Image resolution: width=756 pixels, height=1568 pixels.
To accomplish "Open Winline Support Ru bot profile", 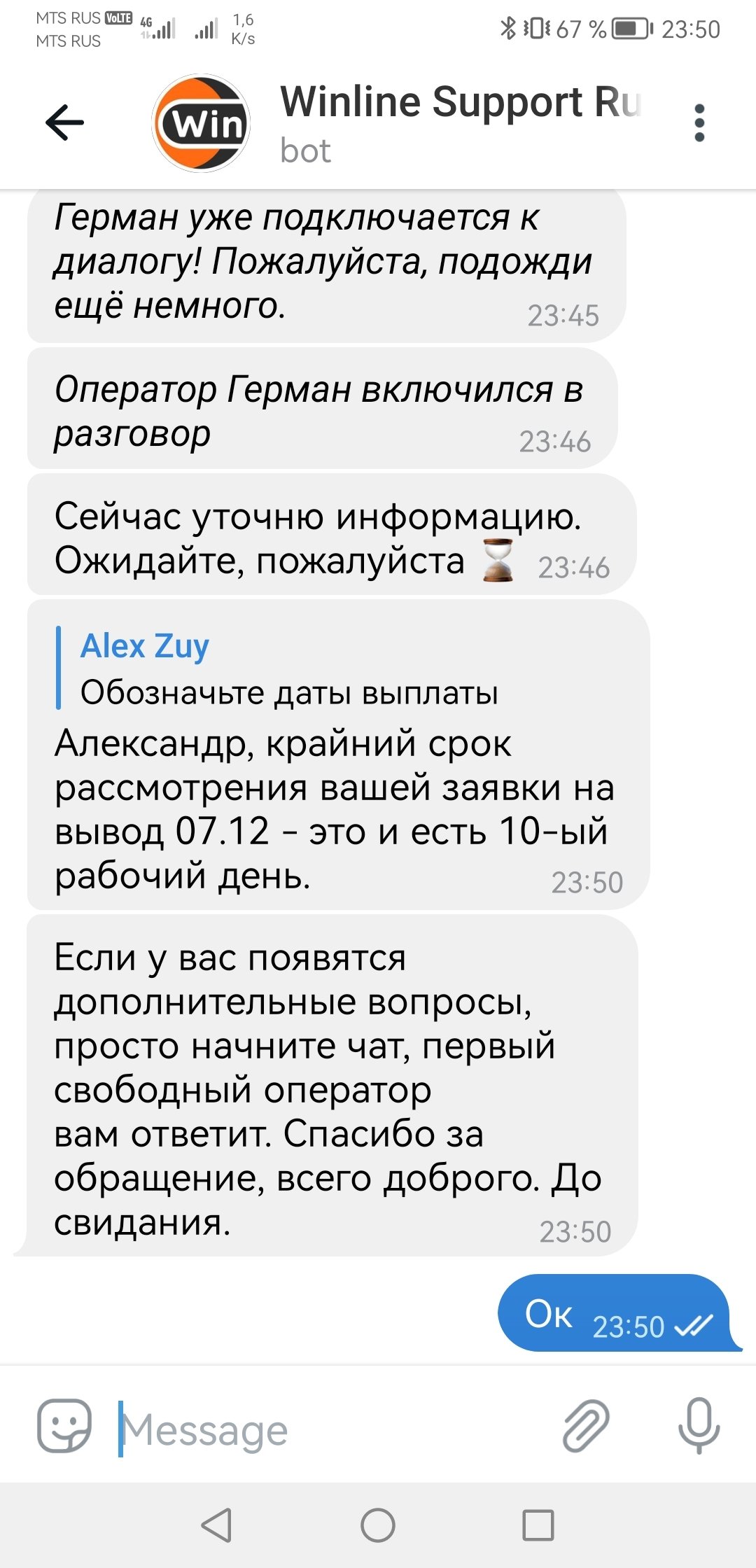I will click(459, 122).
